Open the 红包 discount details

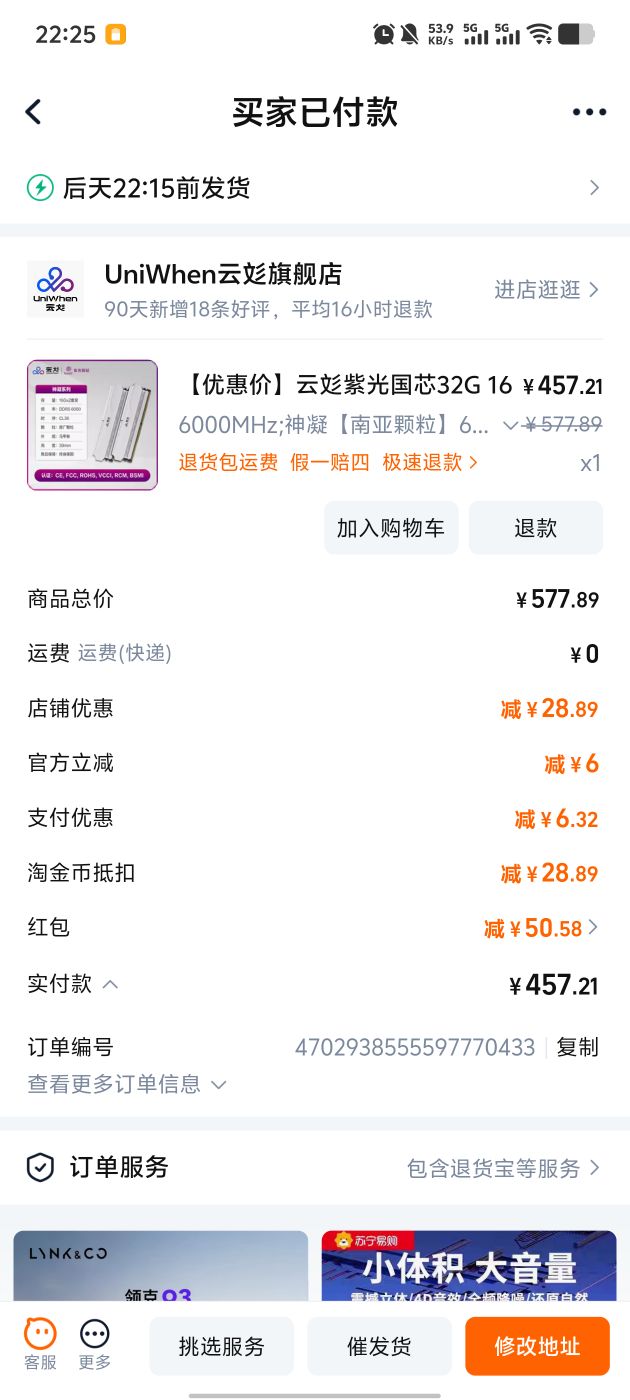541,928
